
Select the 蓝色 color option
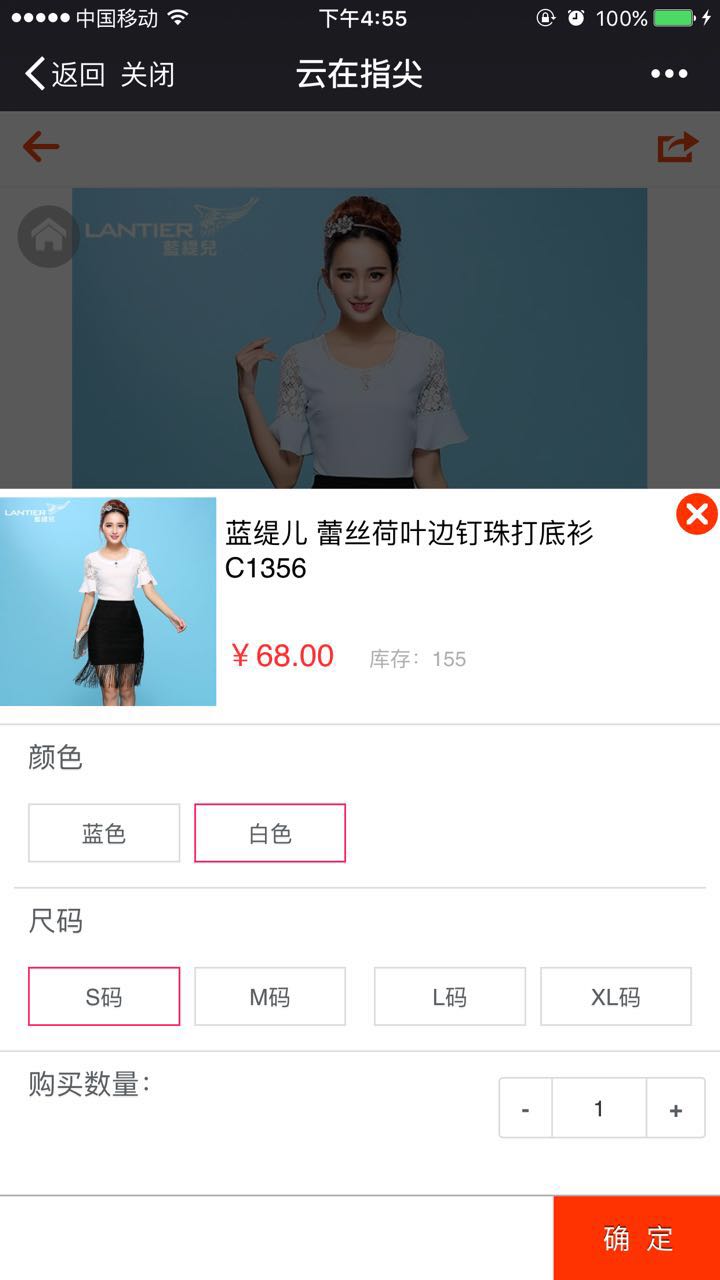pos(104,833)
